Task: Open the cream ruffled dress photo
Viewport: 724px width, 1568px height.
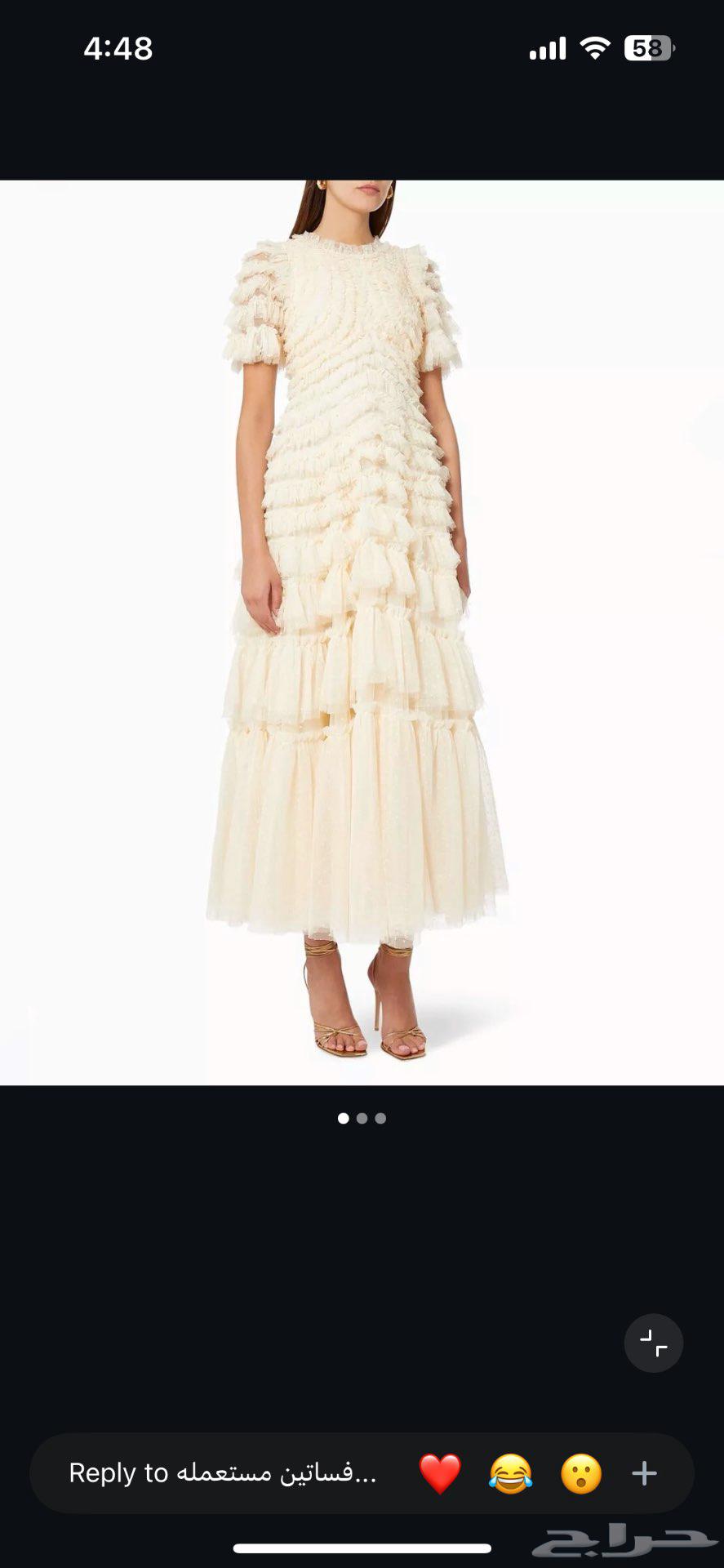Action: 362,632
